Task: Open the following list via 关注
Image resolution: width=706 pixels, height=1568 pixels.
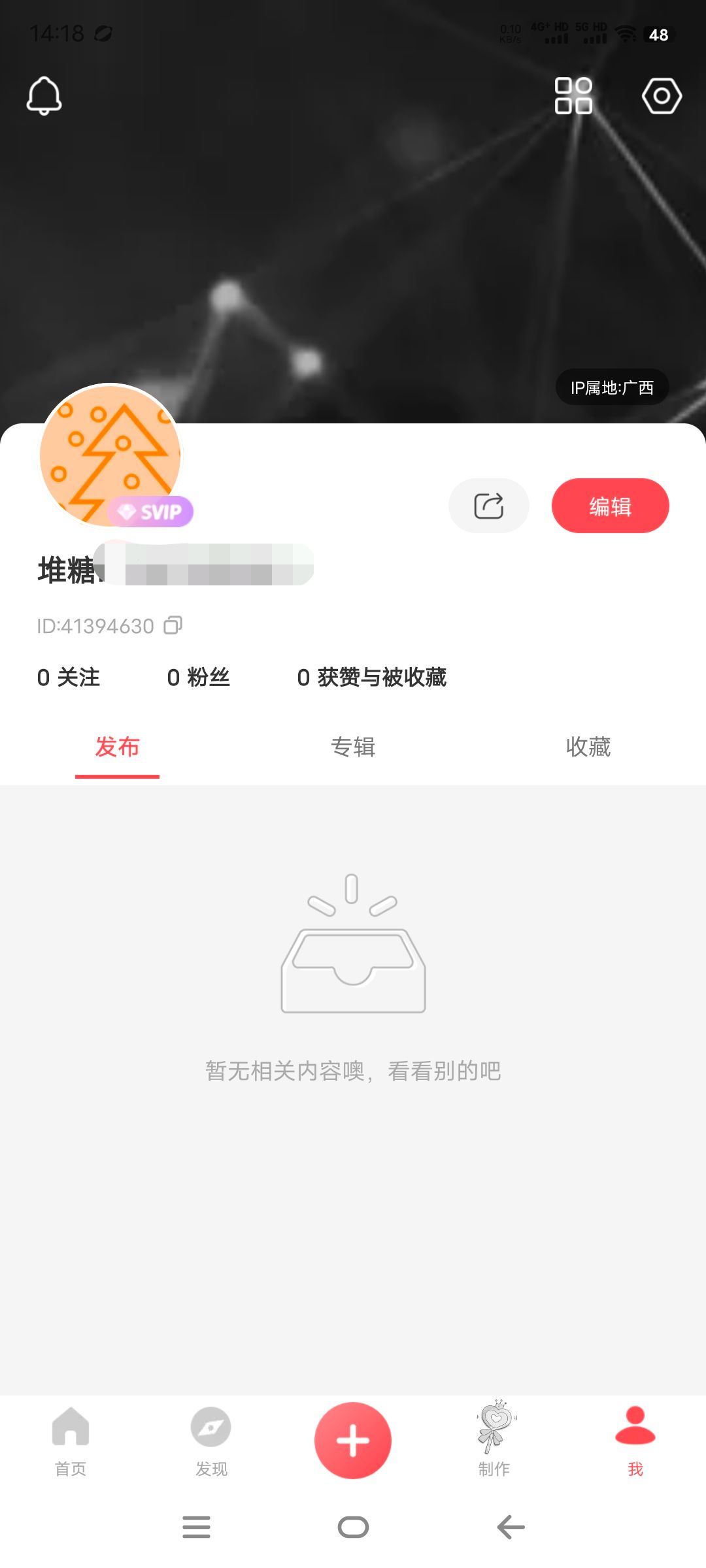Action: [x=69, y=678]
